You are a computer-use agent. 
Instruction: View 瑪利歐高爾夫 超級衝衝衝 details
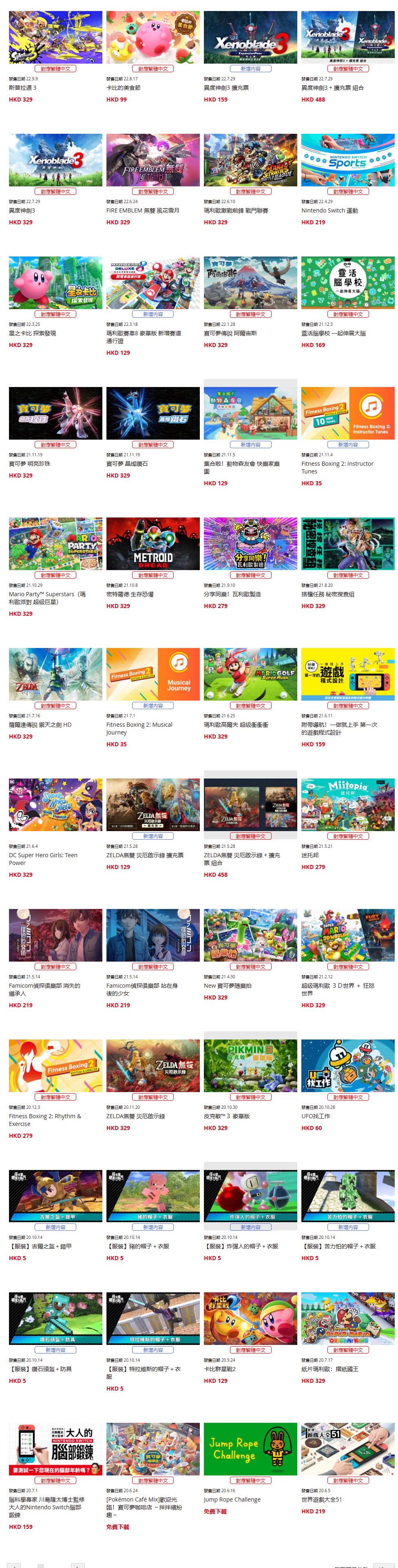click(250, 674)
